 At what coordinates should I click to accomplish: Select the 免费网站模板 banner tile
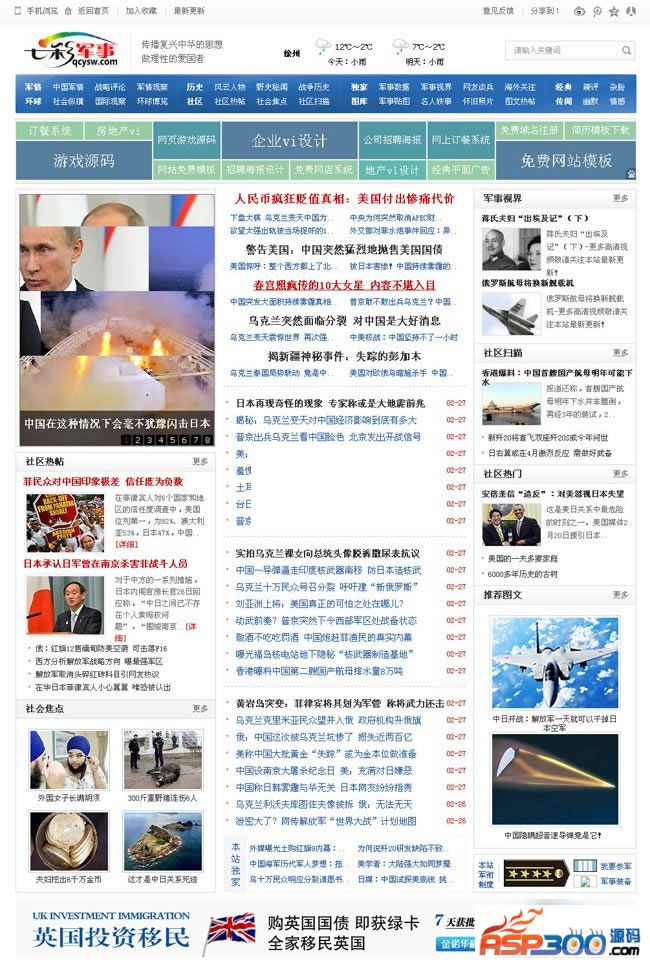(566, 161)
